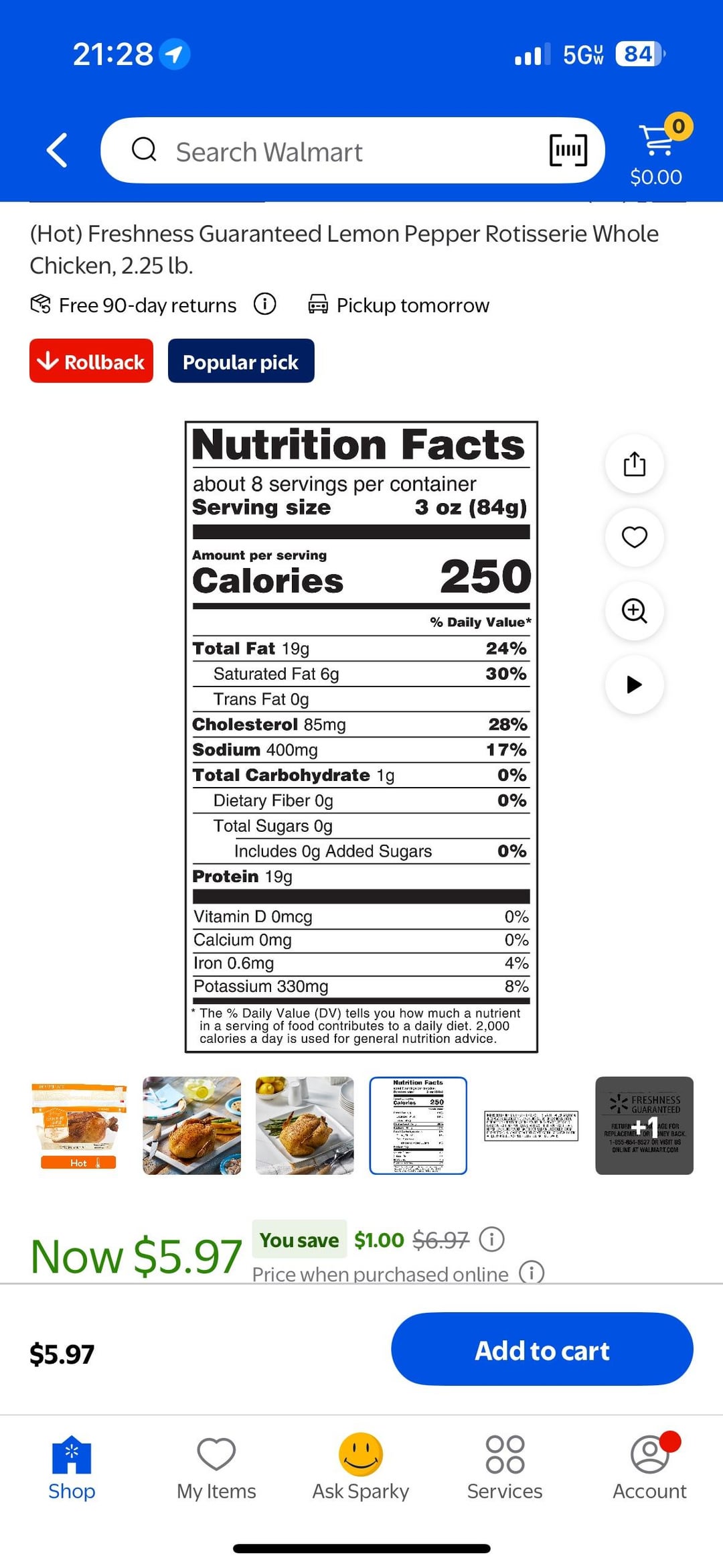View the packaged hot chicken thumbnail
This screenshot has height=1568, width=723.
(79, 1125)
